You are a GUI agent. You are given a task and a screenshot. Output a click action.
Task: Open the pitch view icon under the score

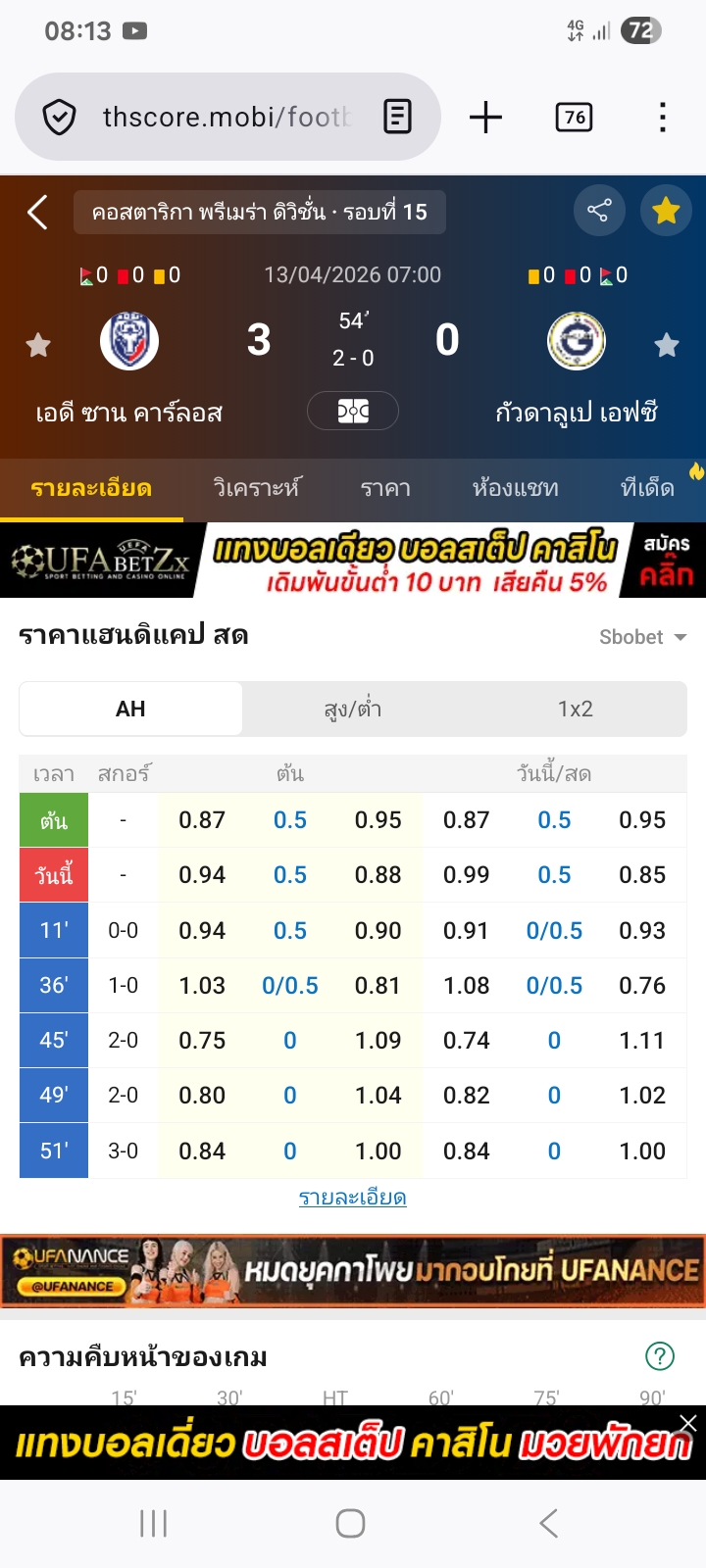coord(353,411)
